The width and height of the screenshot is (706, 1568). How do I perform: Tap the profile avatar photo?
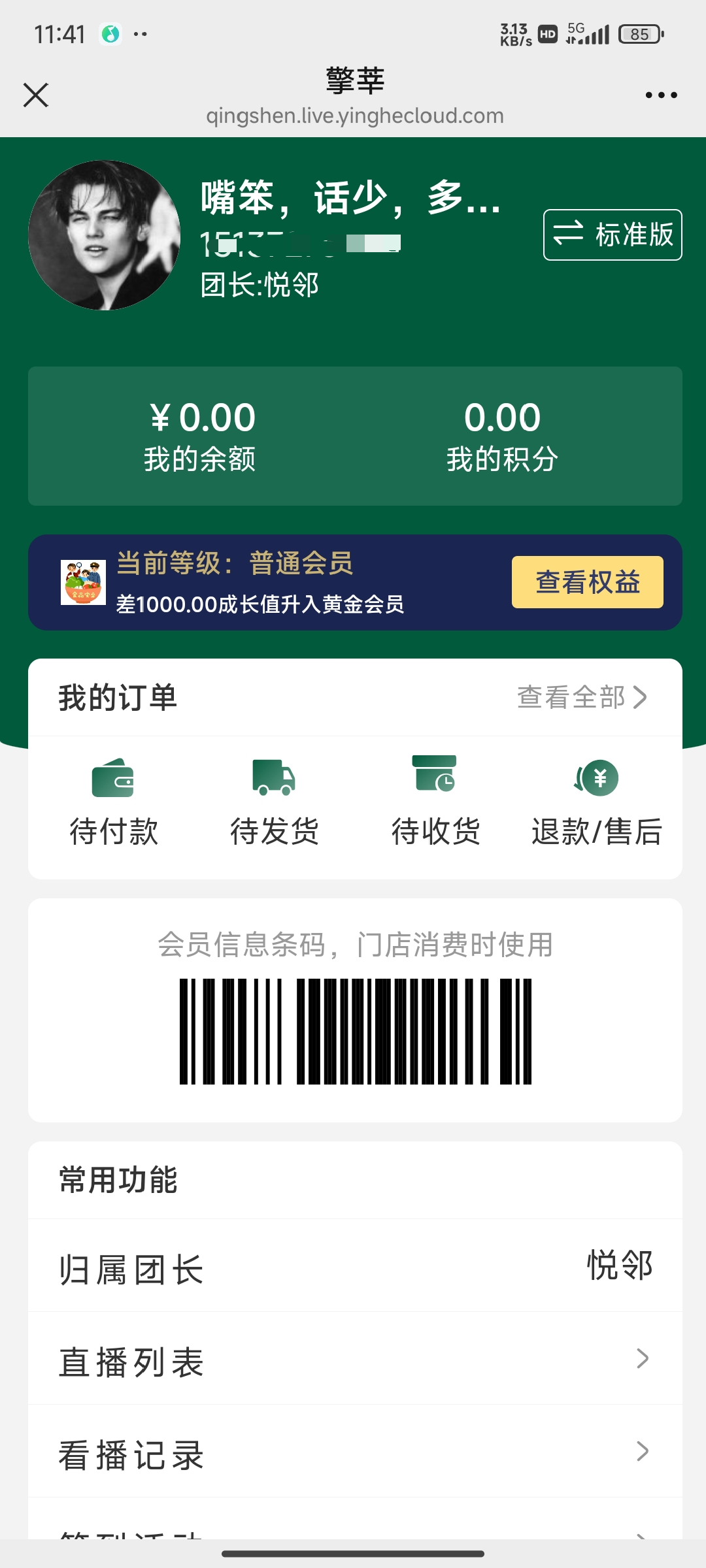pyautogui.click(x=105, y=235)
